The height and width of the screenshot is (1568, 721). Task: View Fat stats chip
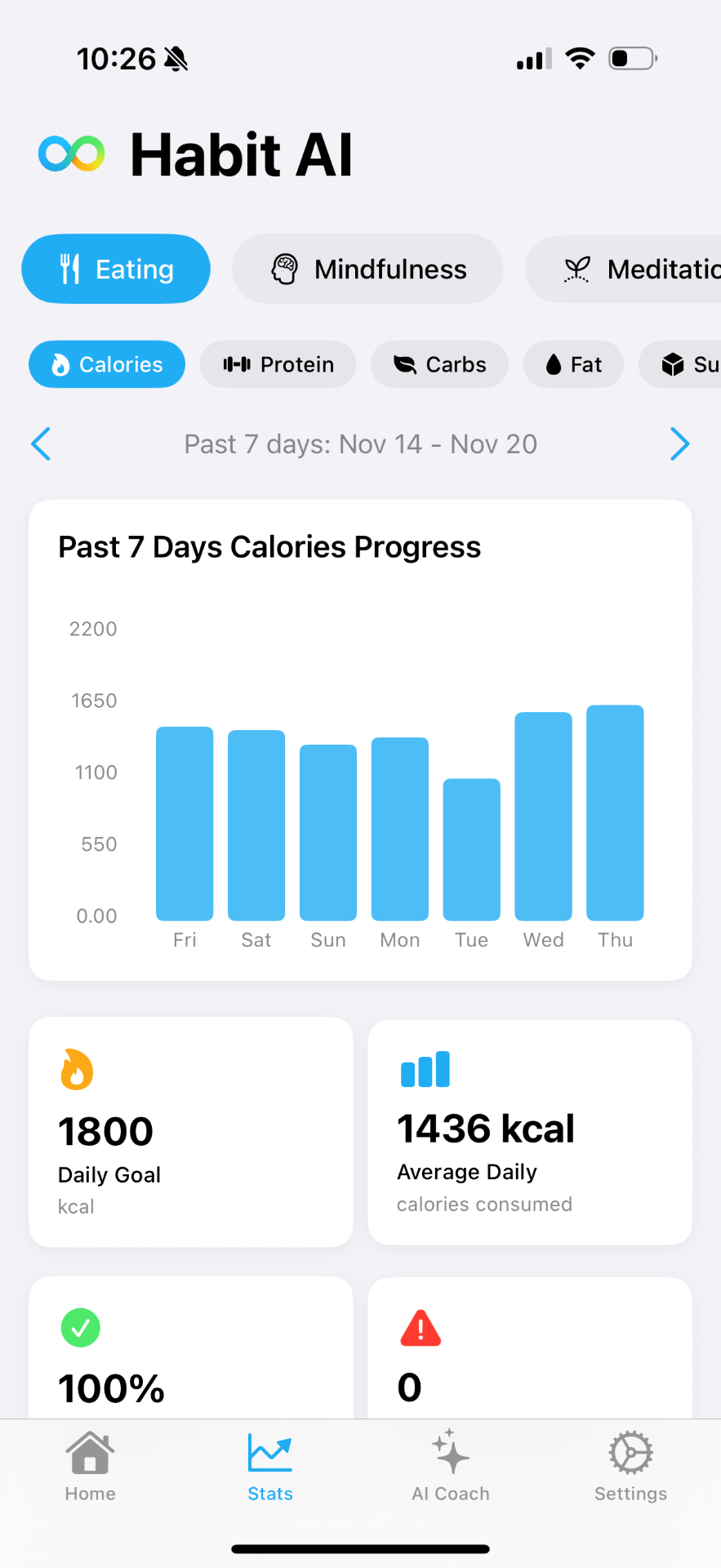573,364
